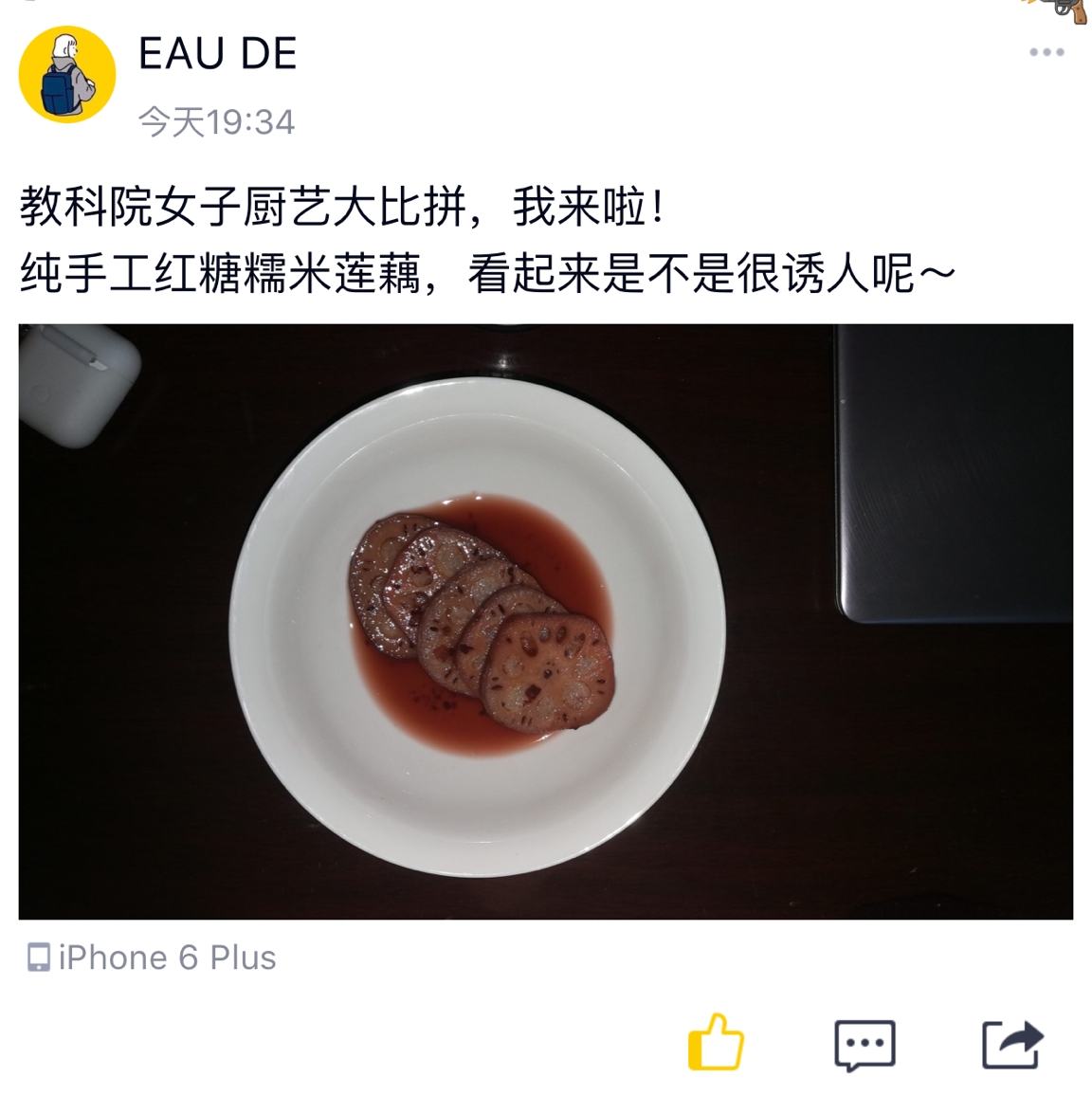
Task: Like EAU DE's post with thumbs up
Action: coord(716,1043)
